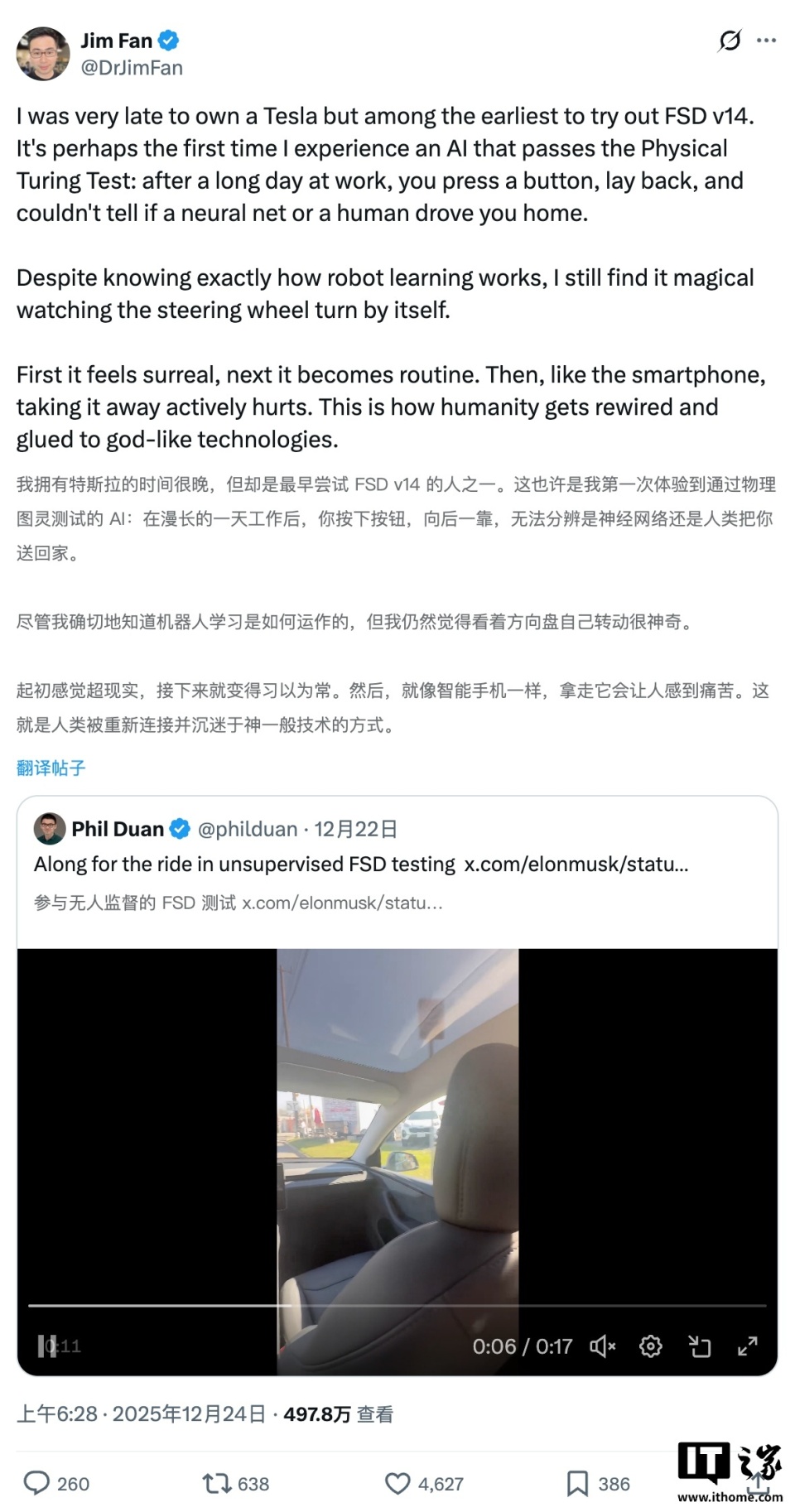Click the repost icon
This screenshot has height=1512, width=795.
coord(218,1484)
